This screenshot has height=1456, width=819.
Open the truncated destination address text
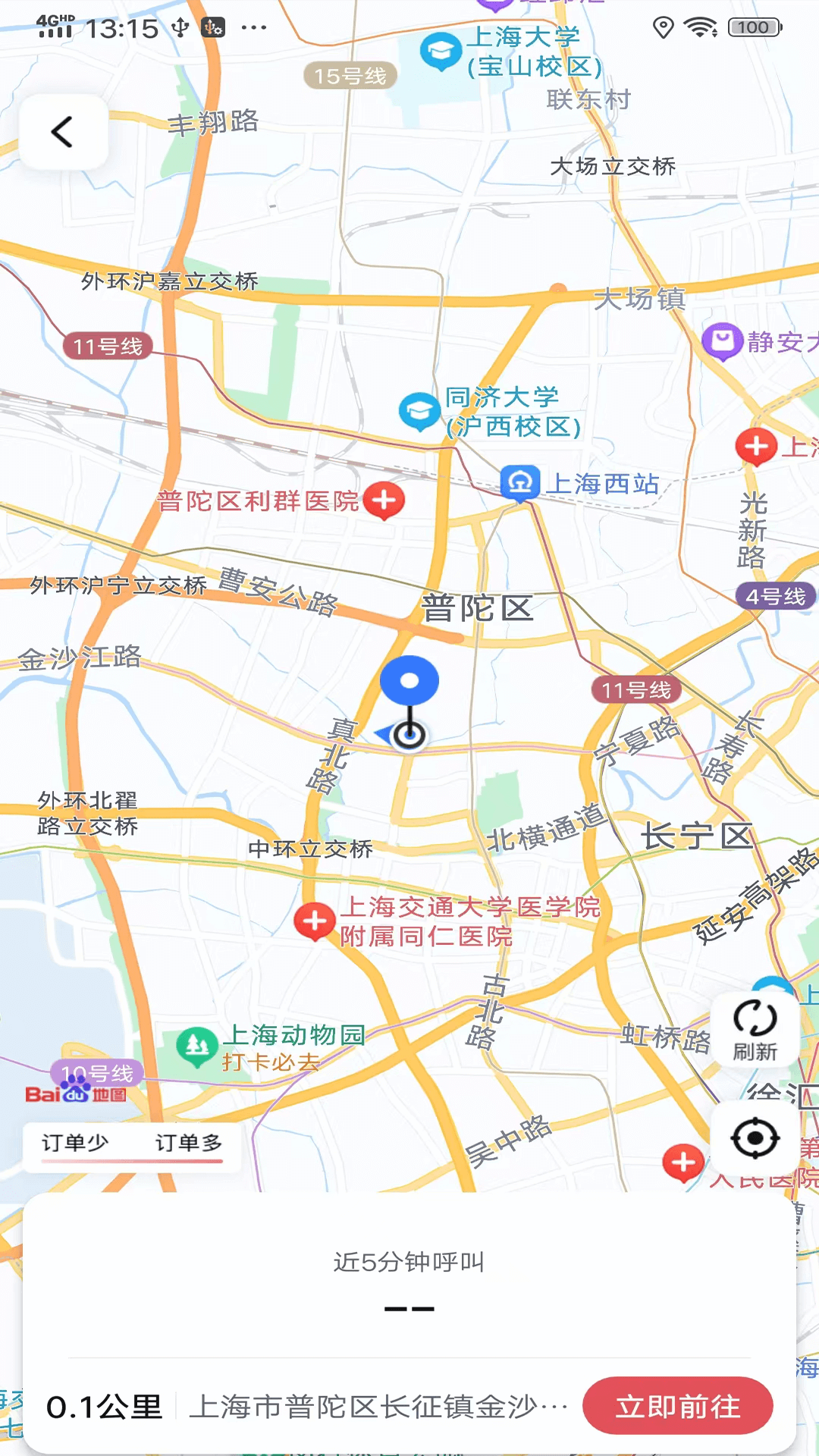tap(375, 1405)
